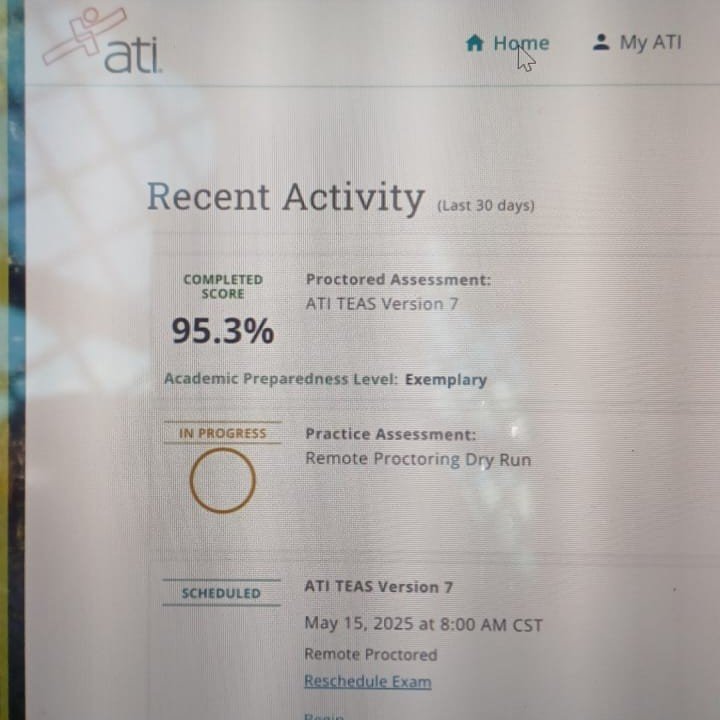
Task: Click the Reschedule Exam link
Action: (x=367, y=682)
